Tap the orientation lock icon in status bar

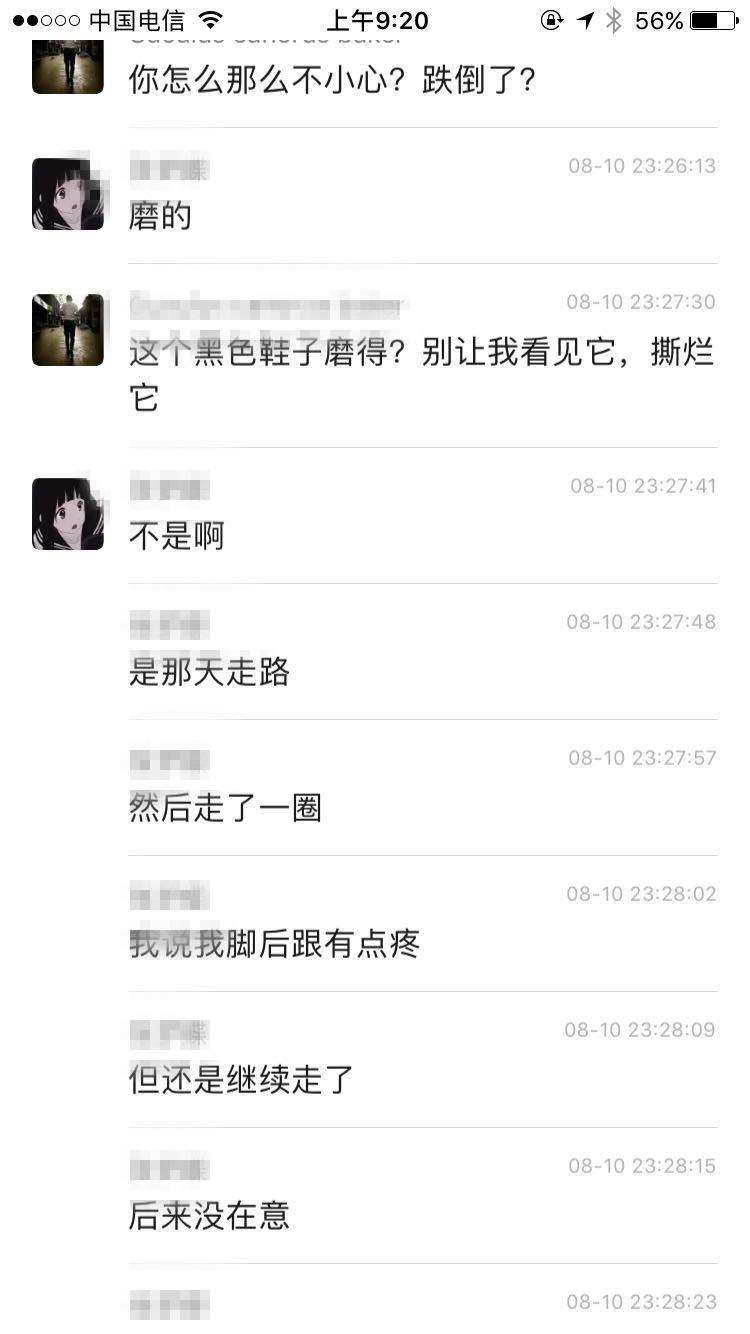click(x=549, y=18)
